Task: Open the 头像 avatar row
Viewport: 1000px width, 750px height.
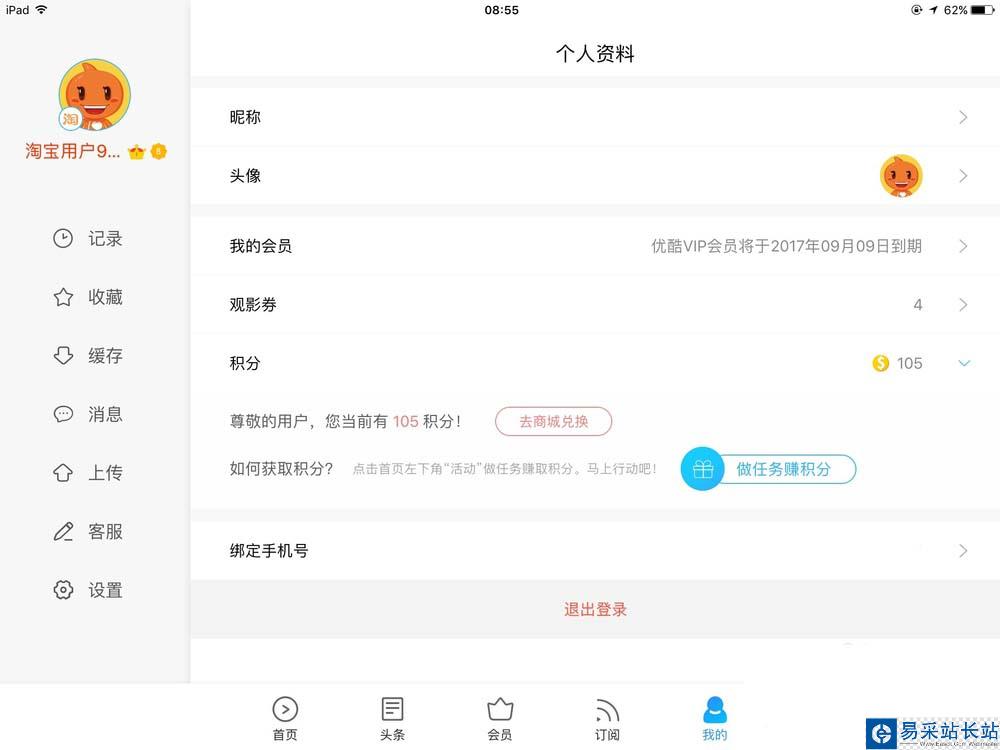Action: click(595, 176)
